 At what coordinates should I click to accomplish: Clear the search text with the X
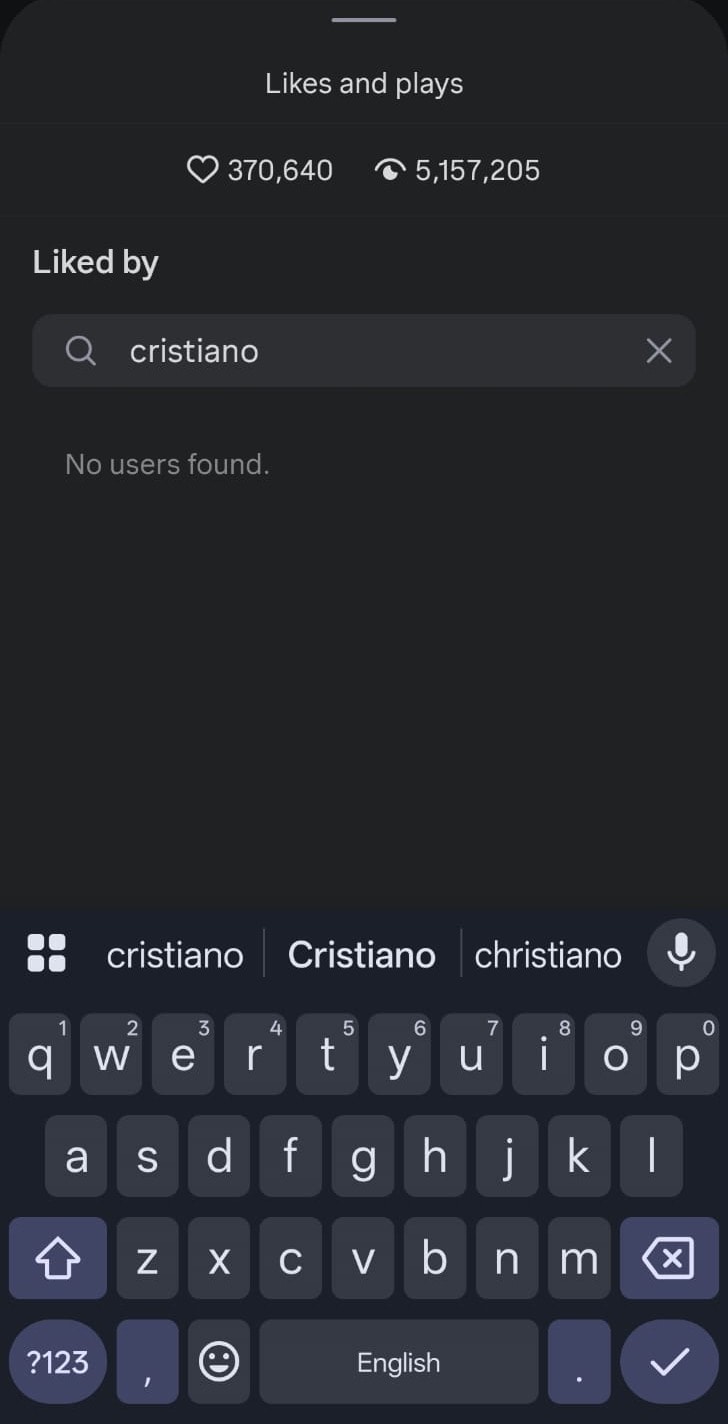[658, 351]
